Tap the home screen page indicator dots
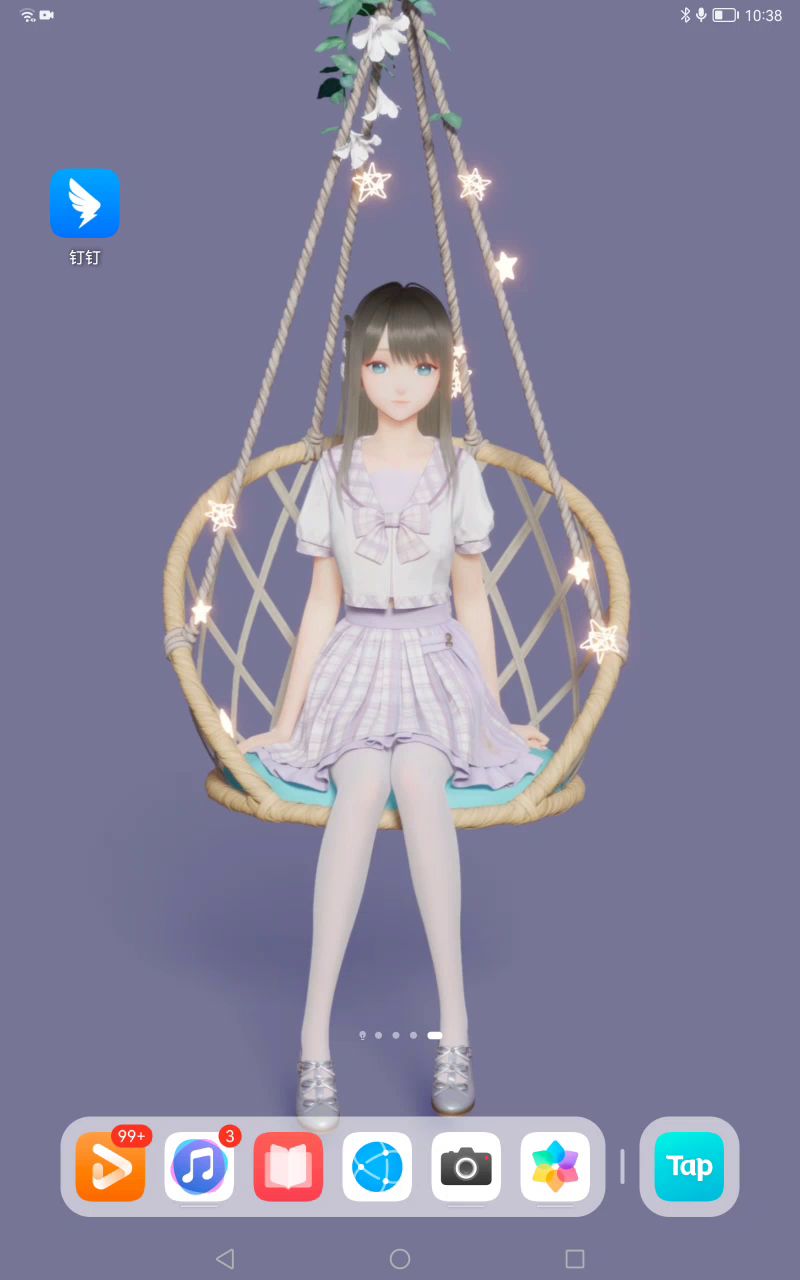This screenshot has width=800, height=1280. [400, 1035]
